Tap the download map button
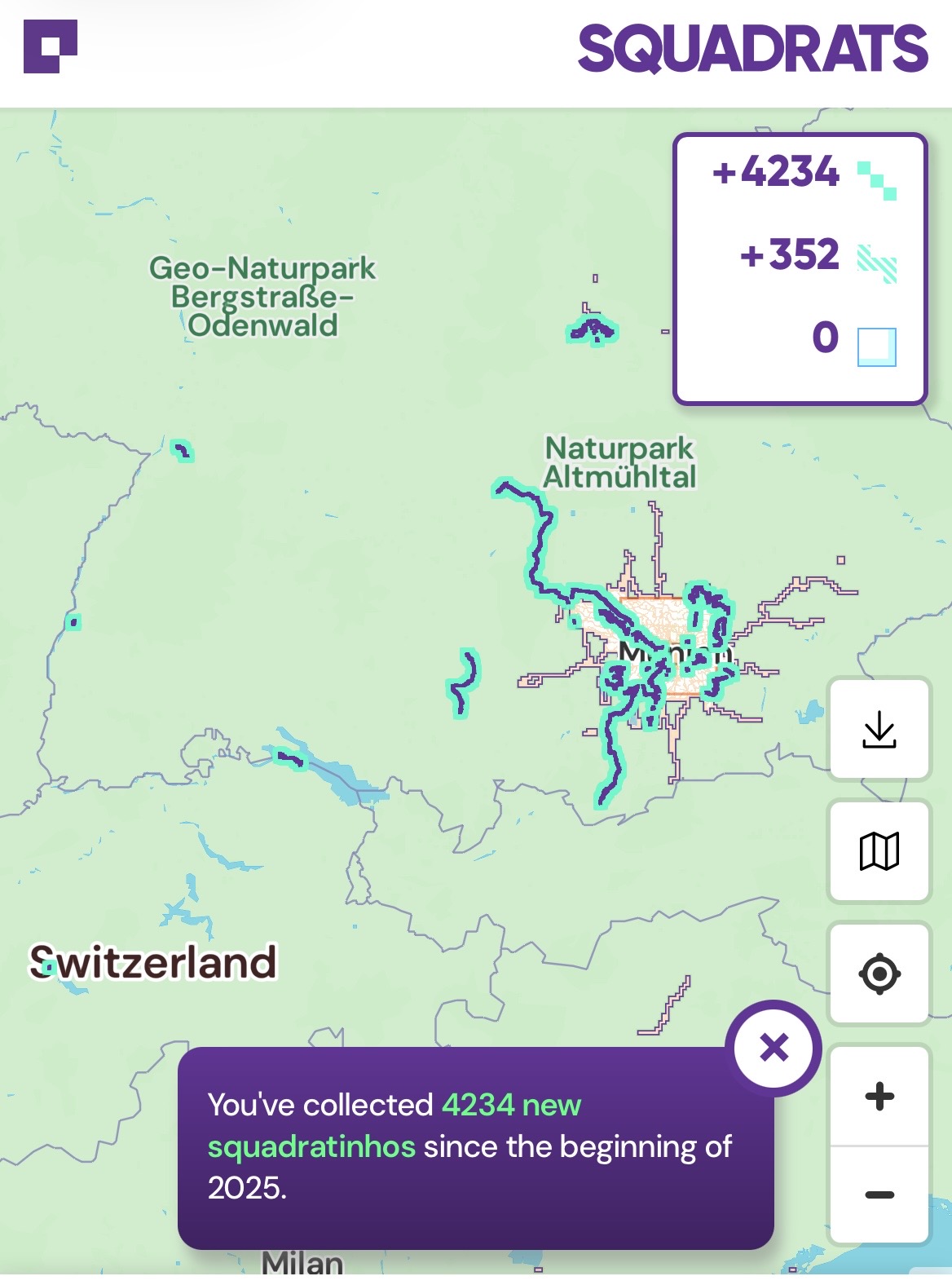952x1285 pixels. point(879,729)
